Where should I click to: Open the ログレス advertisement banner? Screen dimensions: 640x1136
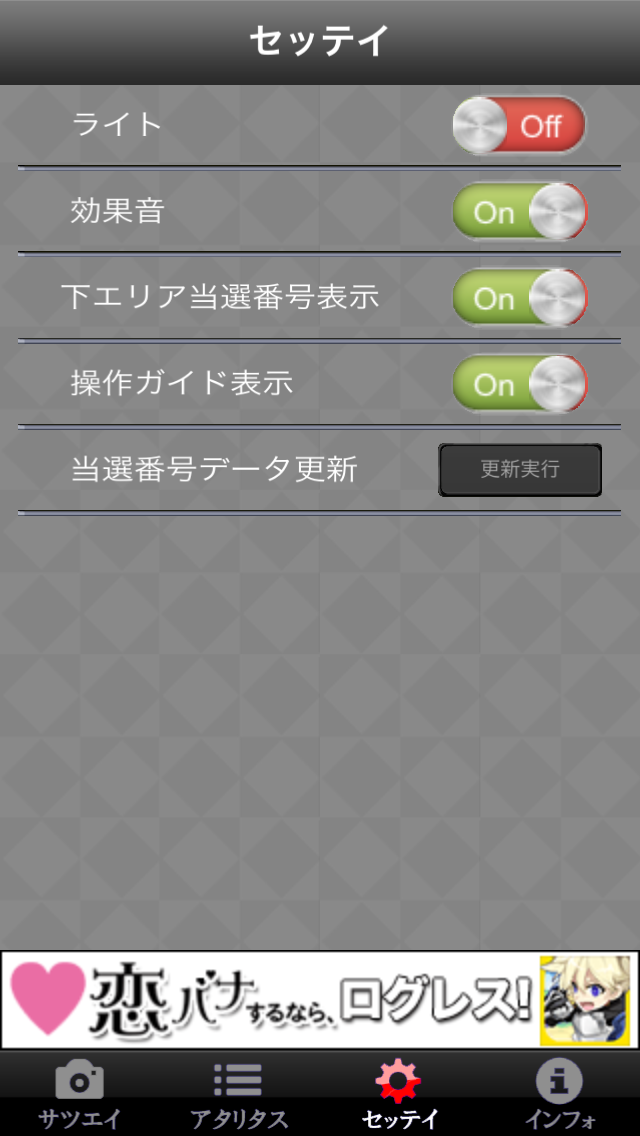tap(320, 1000)
